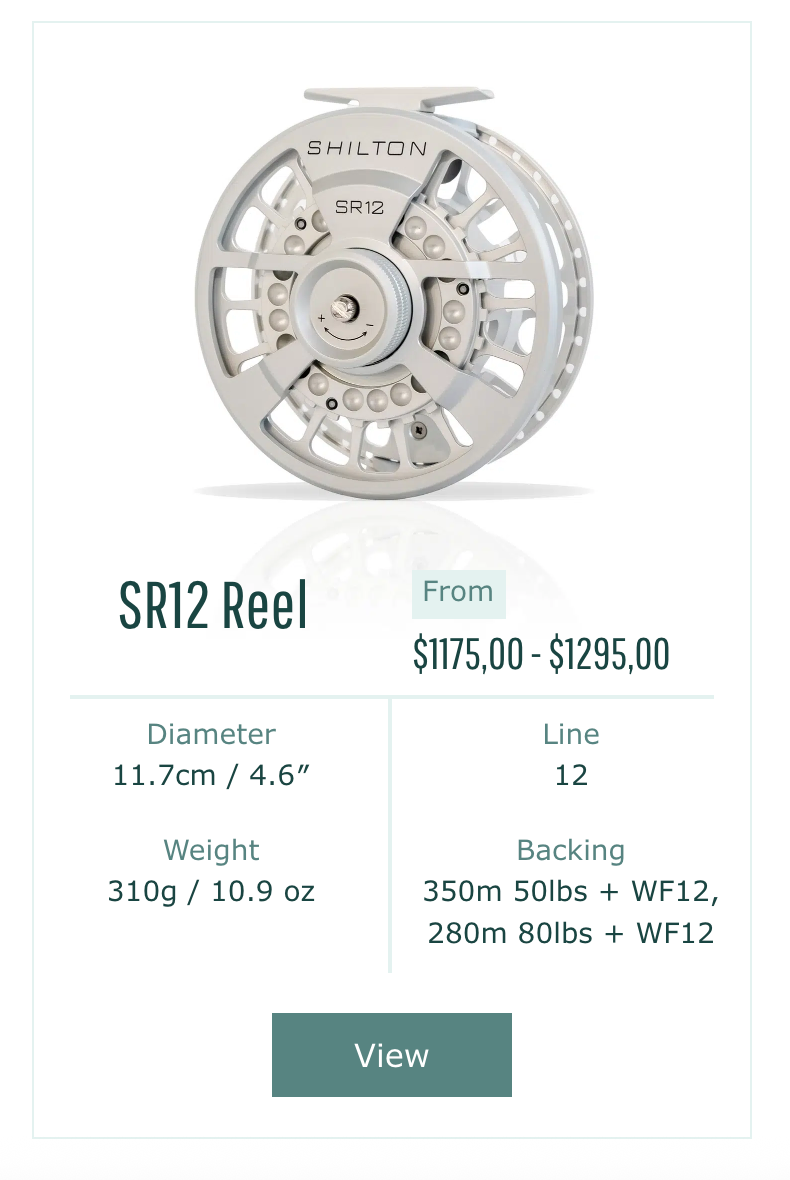Tap the View button for SR12 Reel
790x1180 pixels.
click(x=391, y=1055)
